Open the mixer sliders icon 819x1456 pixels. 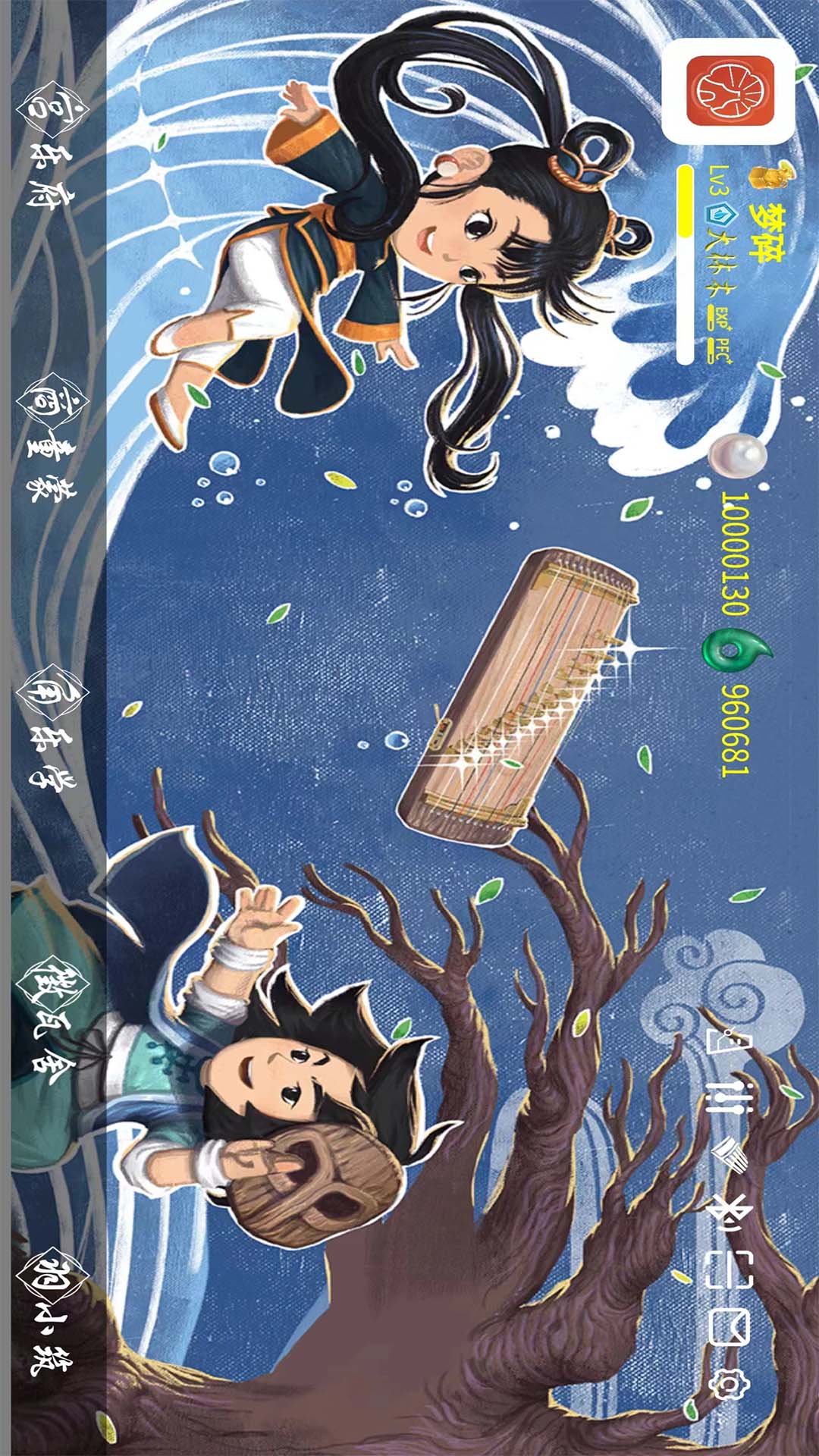[729, 1099]
